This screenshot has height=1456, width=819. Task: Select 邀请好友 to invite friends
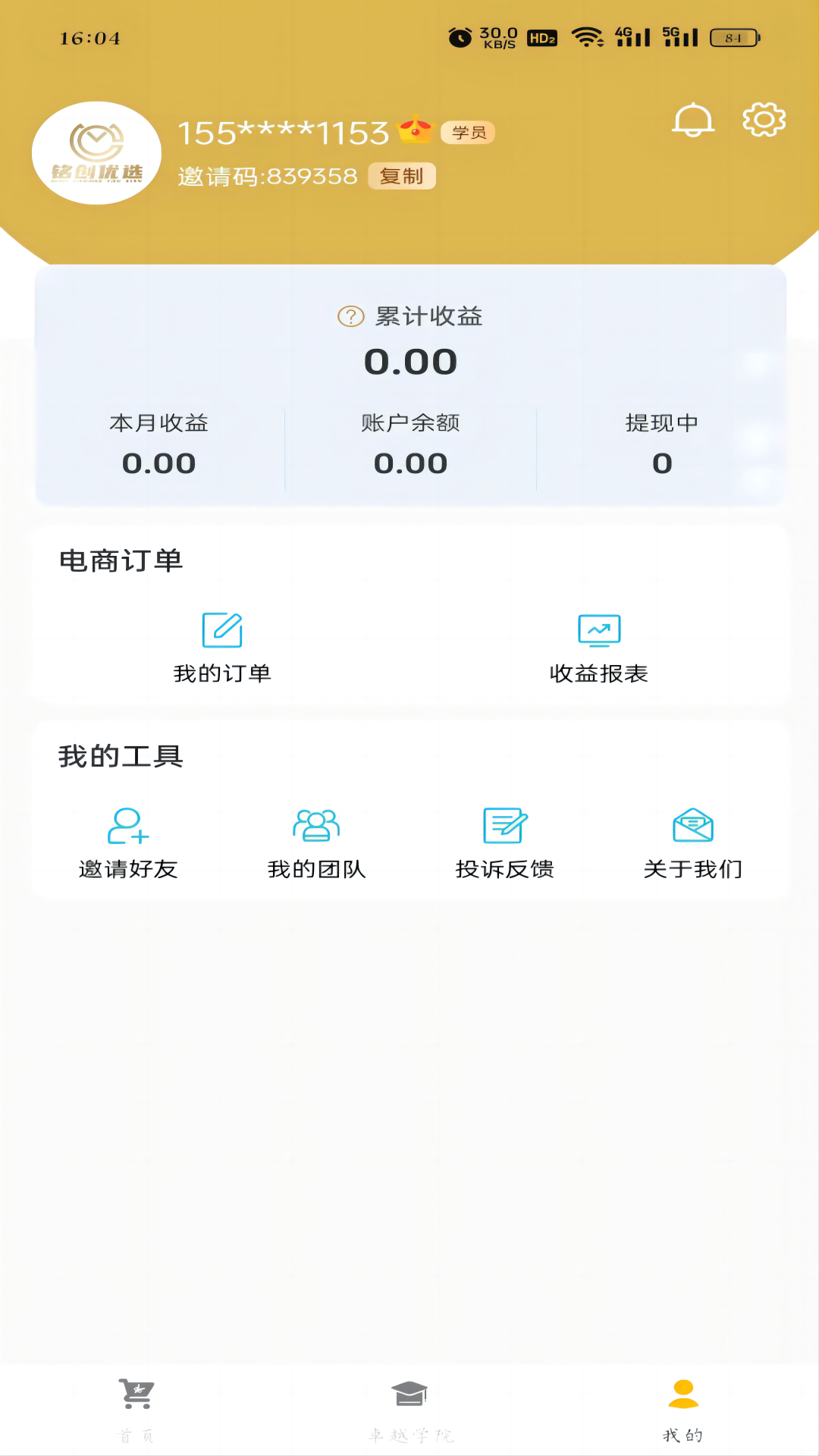pyautogui.click(x=128, y=843)
